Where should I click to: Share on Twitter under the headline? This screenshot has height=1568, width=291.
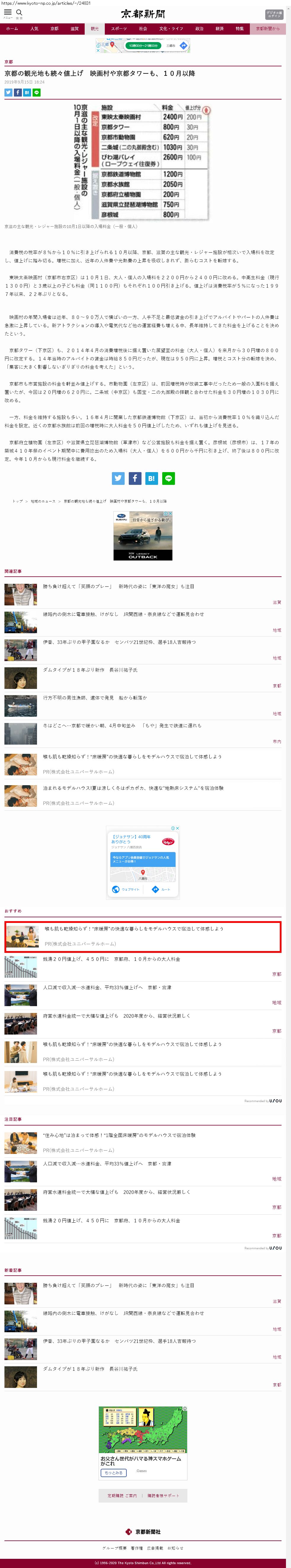(x=9, y=92)
